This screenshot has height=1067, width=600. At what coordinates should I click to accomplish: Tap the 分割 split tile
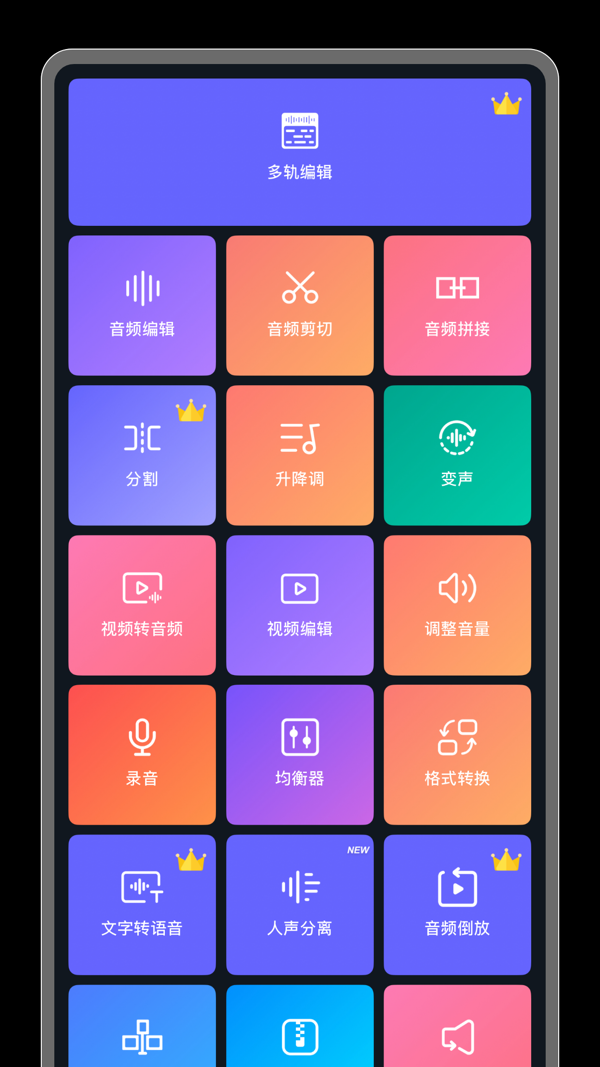[x=142, y=455]
